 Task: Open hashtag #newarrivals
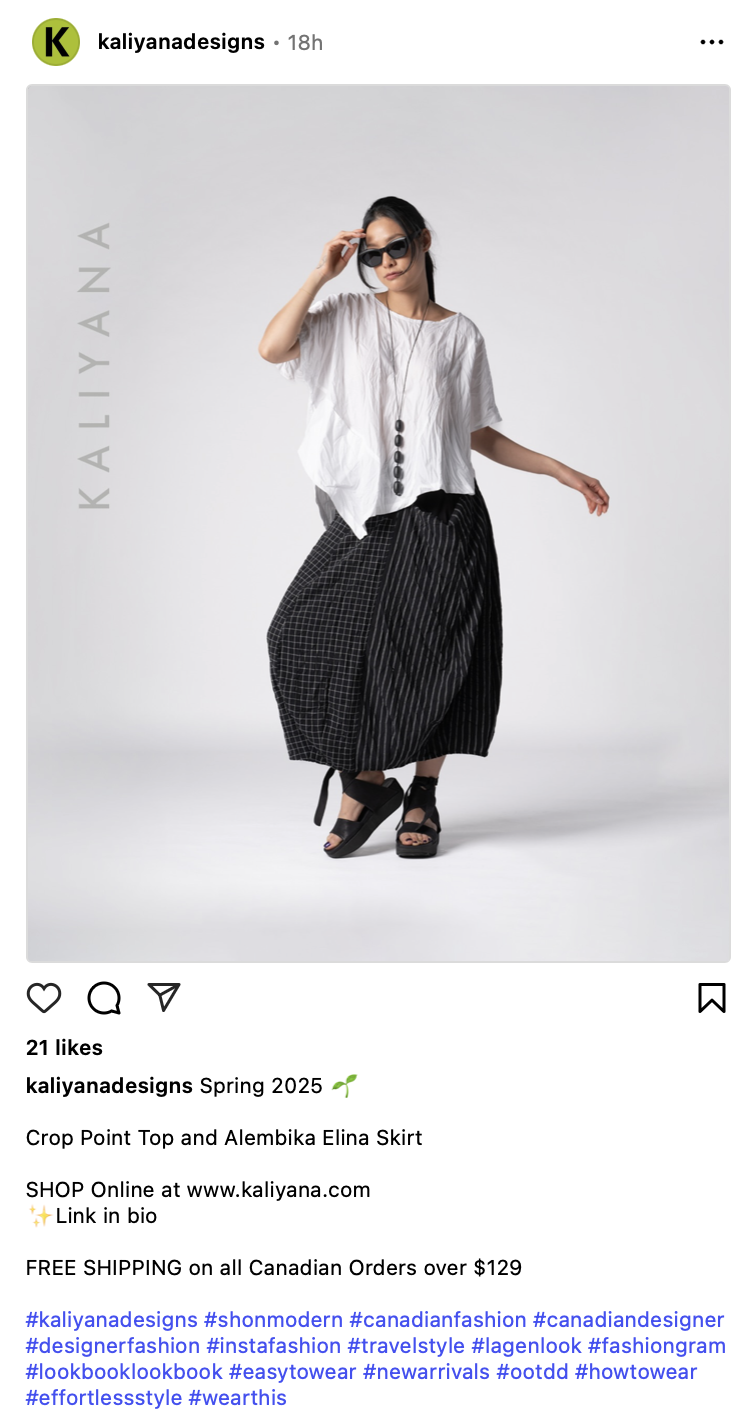426,1372
